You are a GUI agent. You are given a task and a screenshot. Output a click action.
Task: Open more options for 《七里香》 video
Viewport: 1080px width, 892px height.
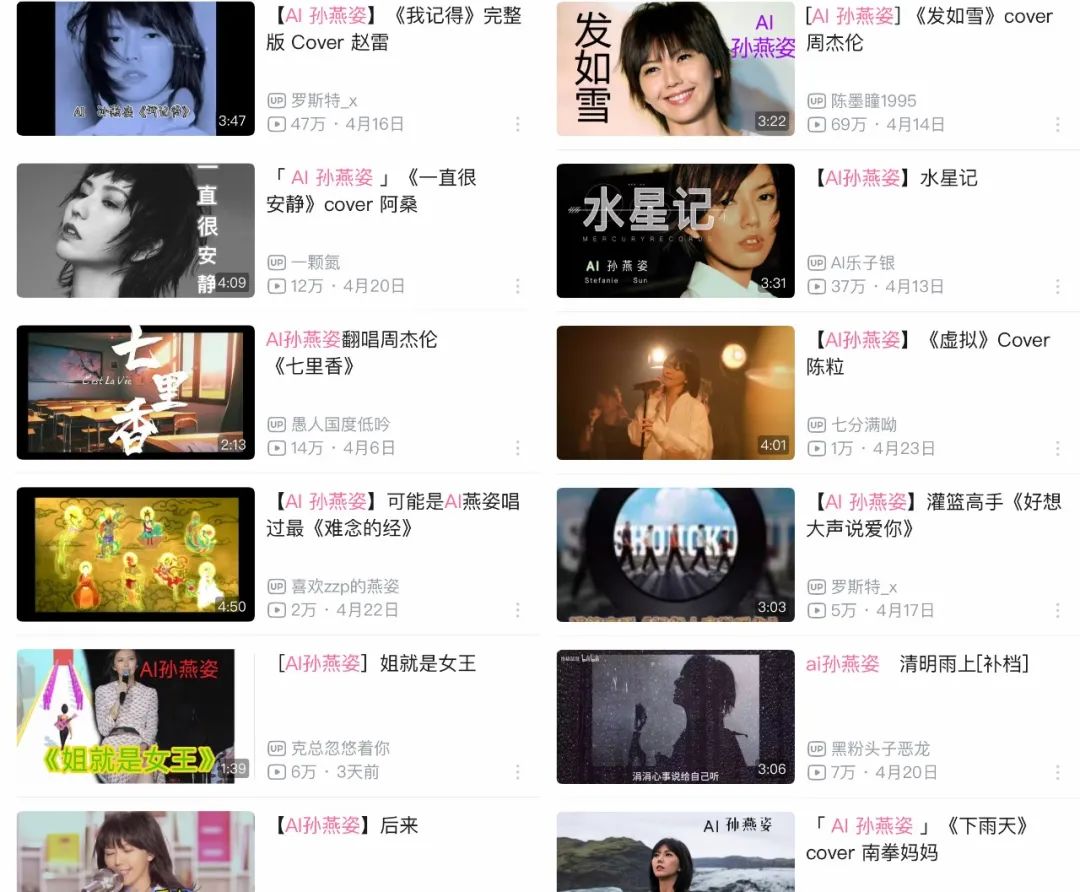pyautogui.click(x=518, y=448)
